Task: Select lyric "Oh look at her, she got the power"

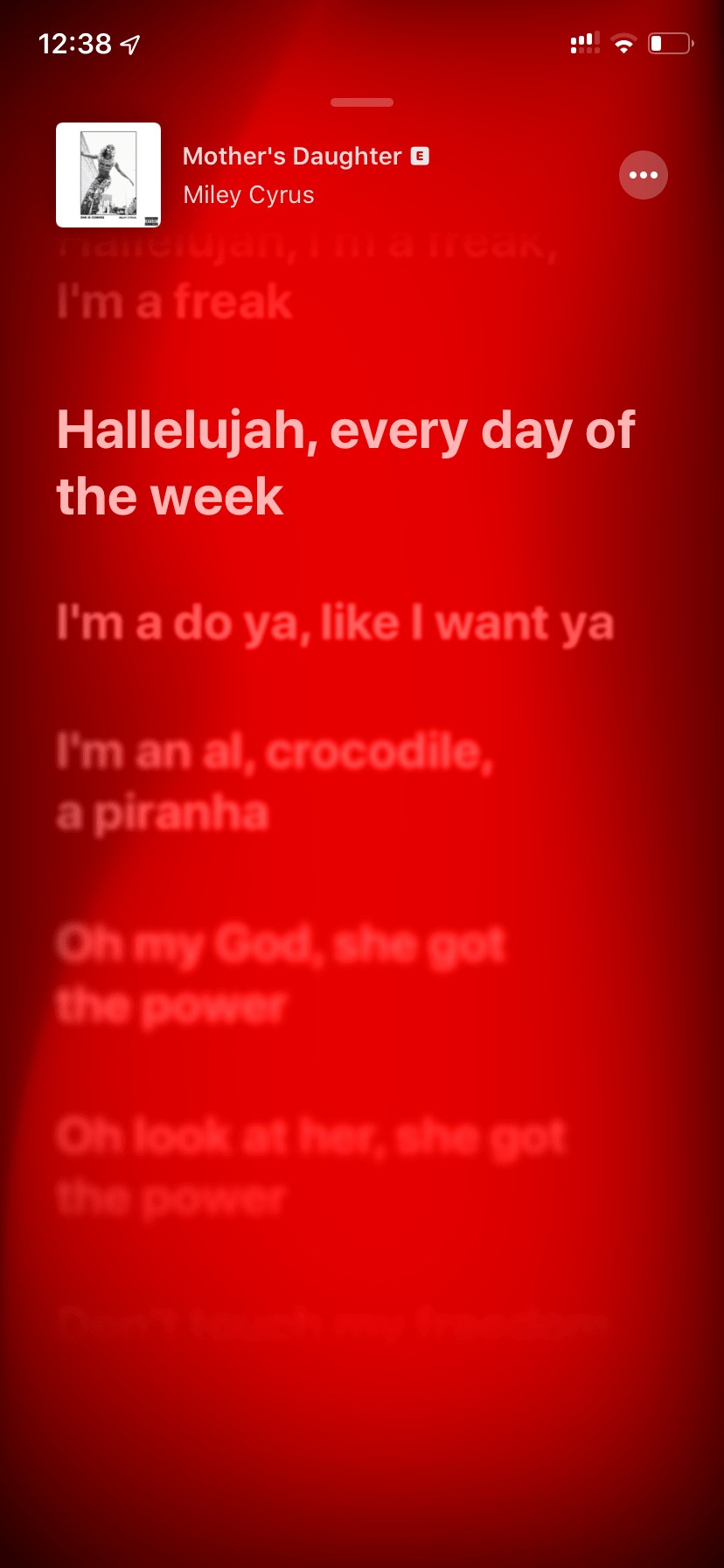Action: [x=311, y=1167]
